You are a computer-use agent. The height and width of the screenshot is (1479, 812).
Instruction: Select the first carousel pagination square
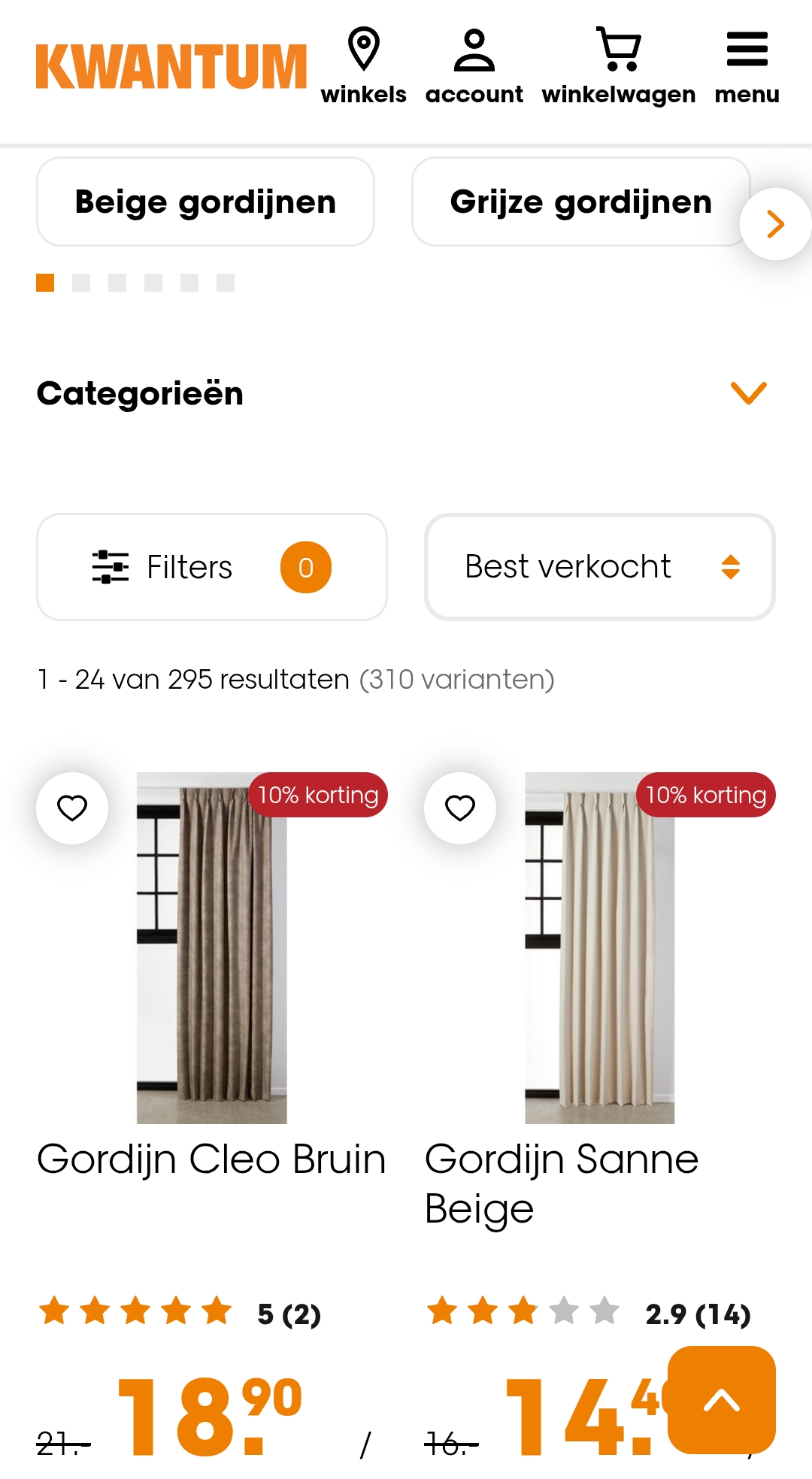click(45, 283)
